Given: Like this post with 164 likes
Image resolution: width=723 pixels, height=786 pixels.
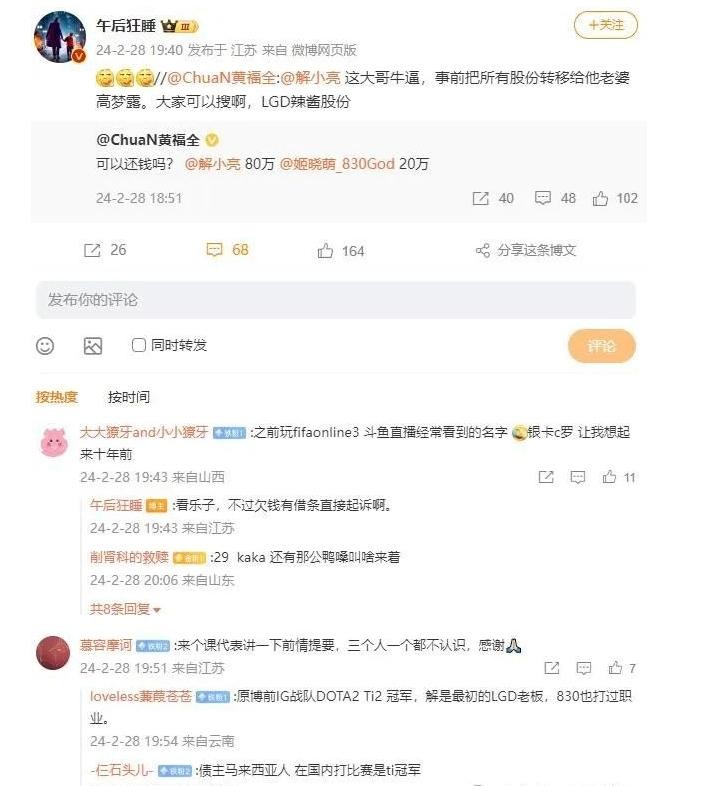Looking at the screenshot, I should (340, 250).
